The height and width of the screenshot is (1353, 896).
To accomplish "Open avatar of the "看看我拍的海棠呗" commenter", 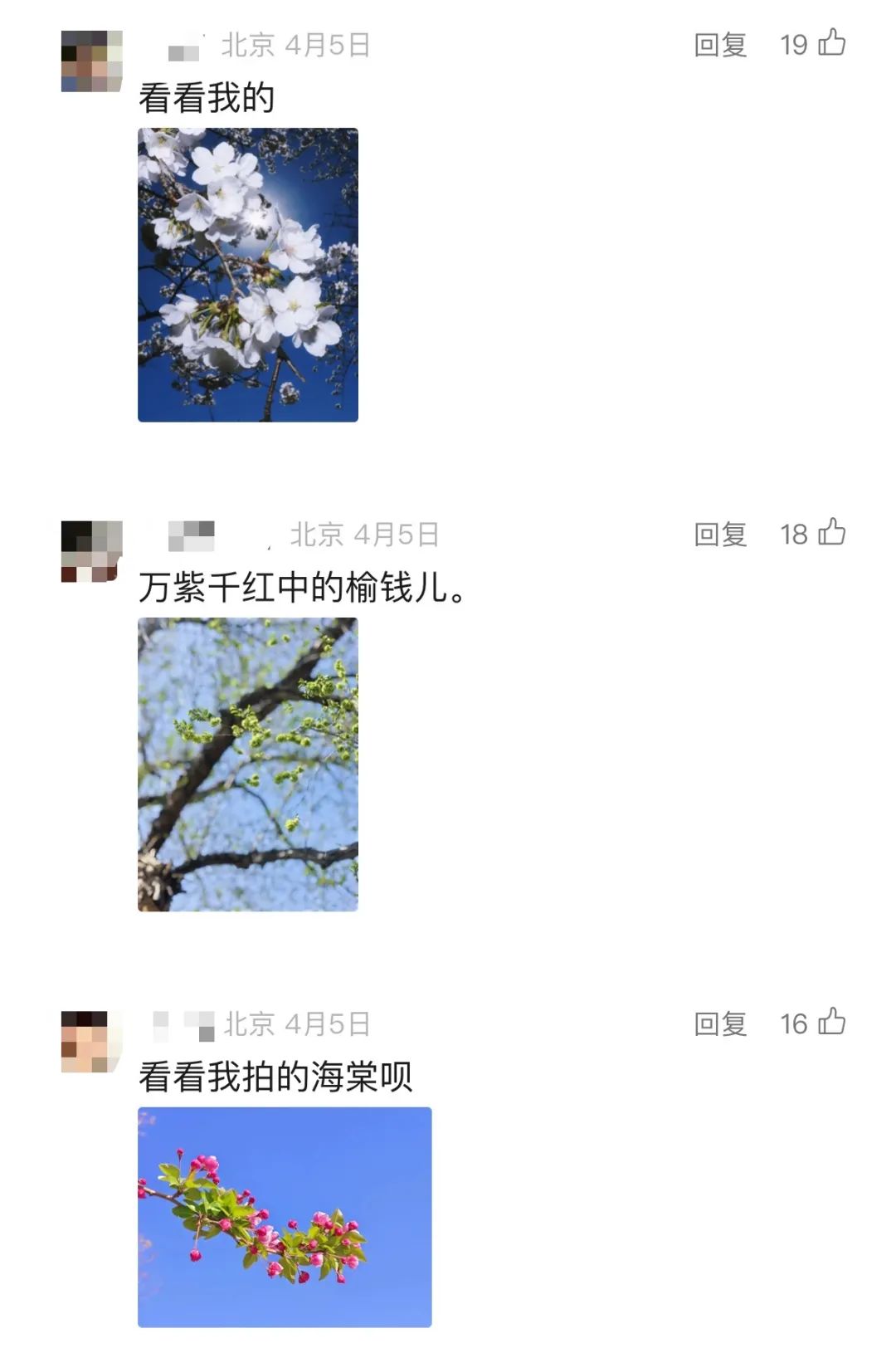I will coord(91,1041).
